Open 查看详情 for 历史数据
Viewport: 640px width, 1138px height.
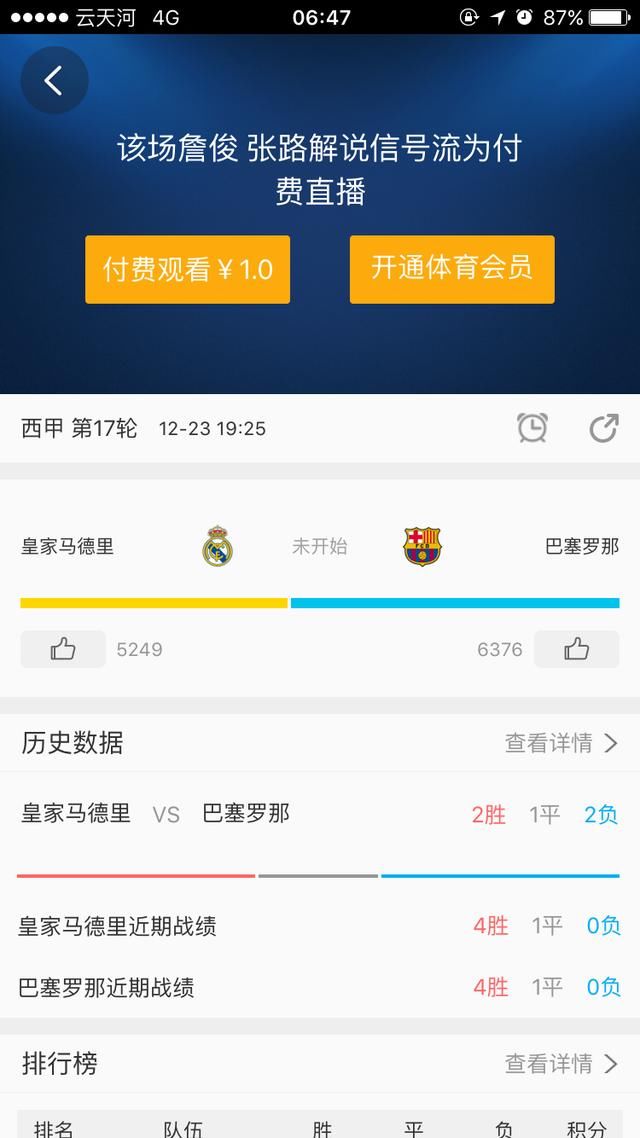pos(561,743)
